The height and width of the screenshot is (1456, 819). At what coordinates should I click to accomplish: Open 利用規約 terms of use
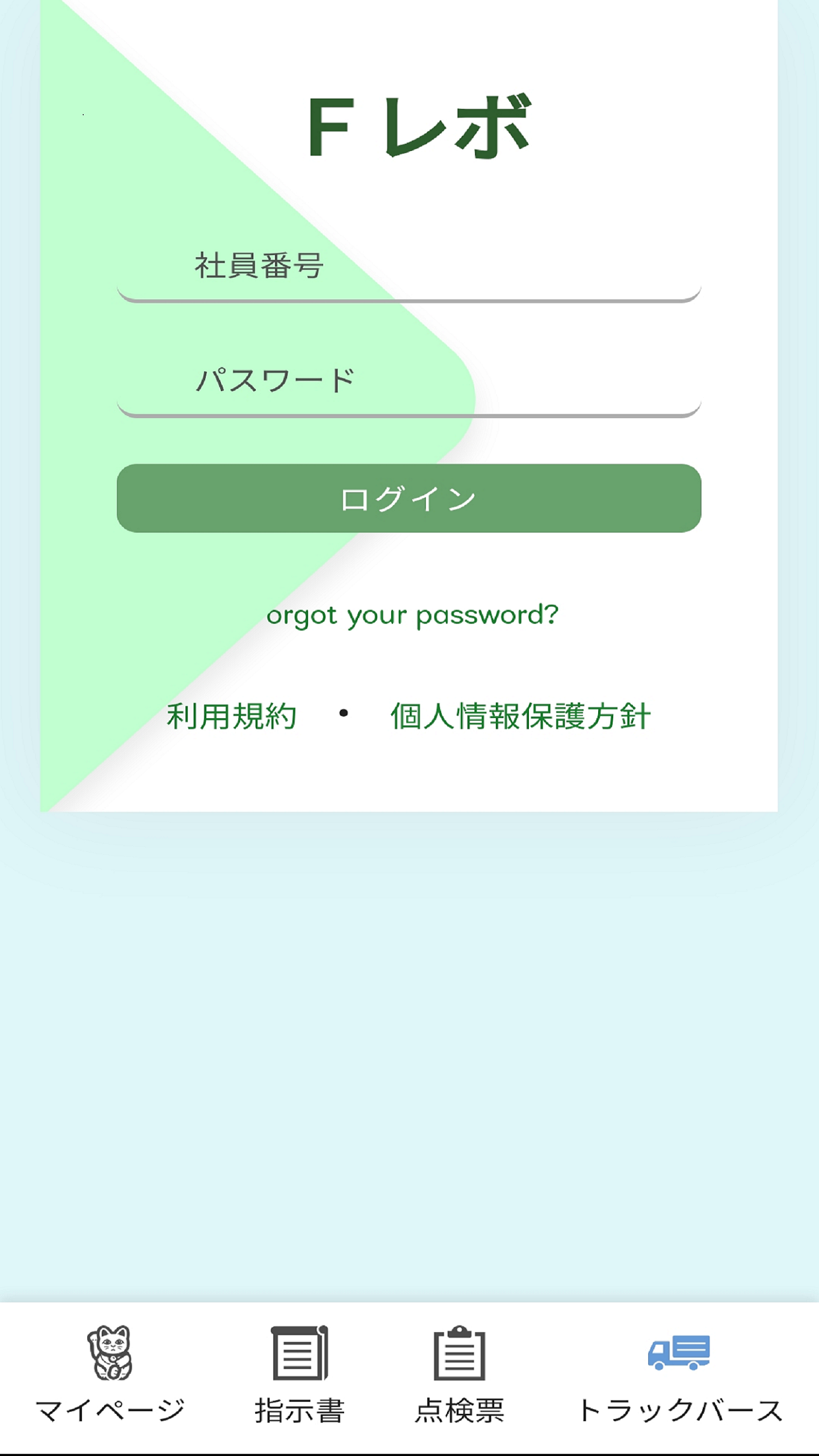click(231, 716)
